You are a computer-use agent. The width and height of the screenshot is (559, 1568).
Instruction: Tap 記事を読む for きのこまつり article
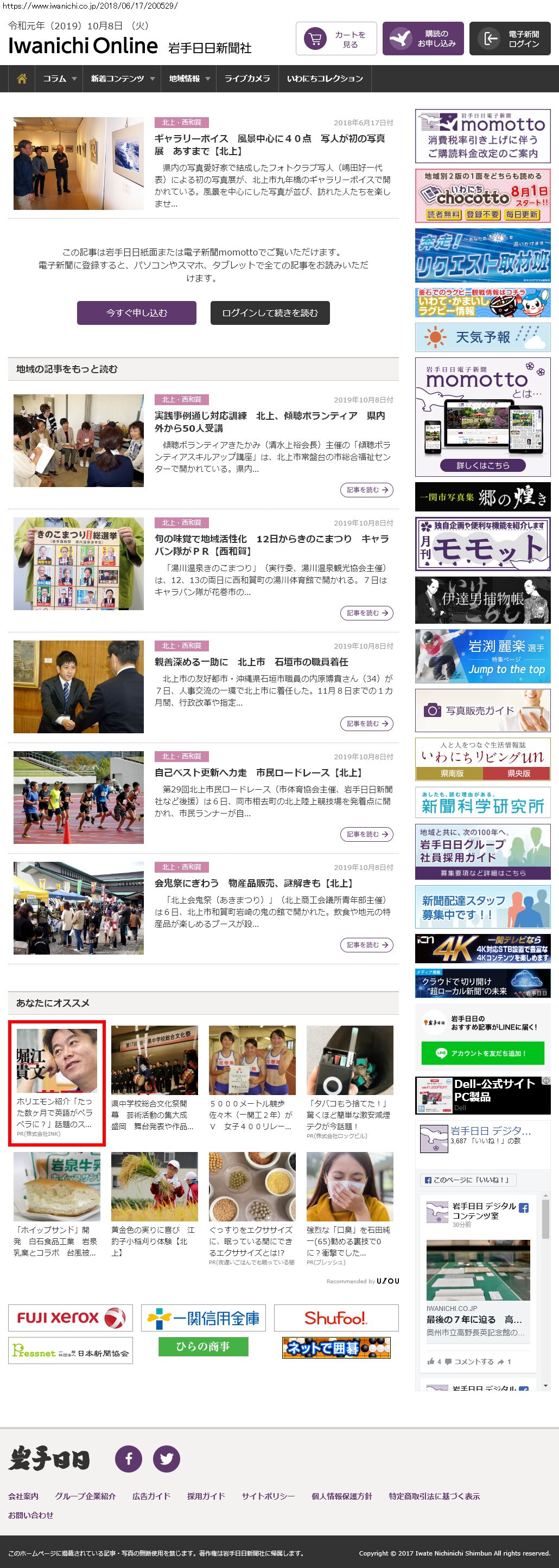(x=366, y=613)
